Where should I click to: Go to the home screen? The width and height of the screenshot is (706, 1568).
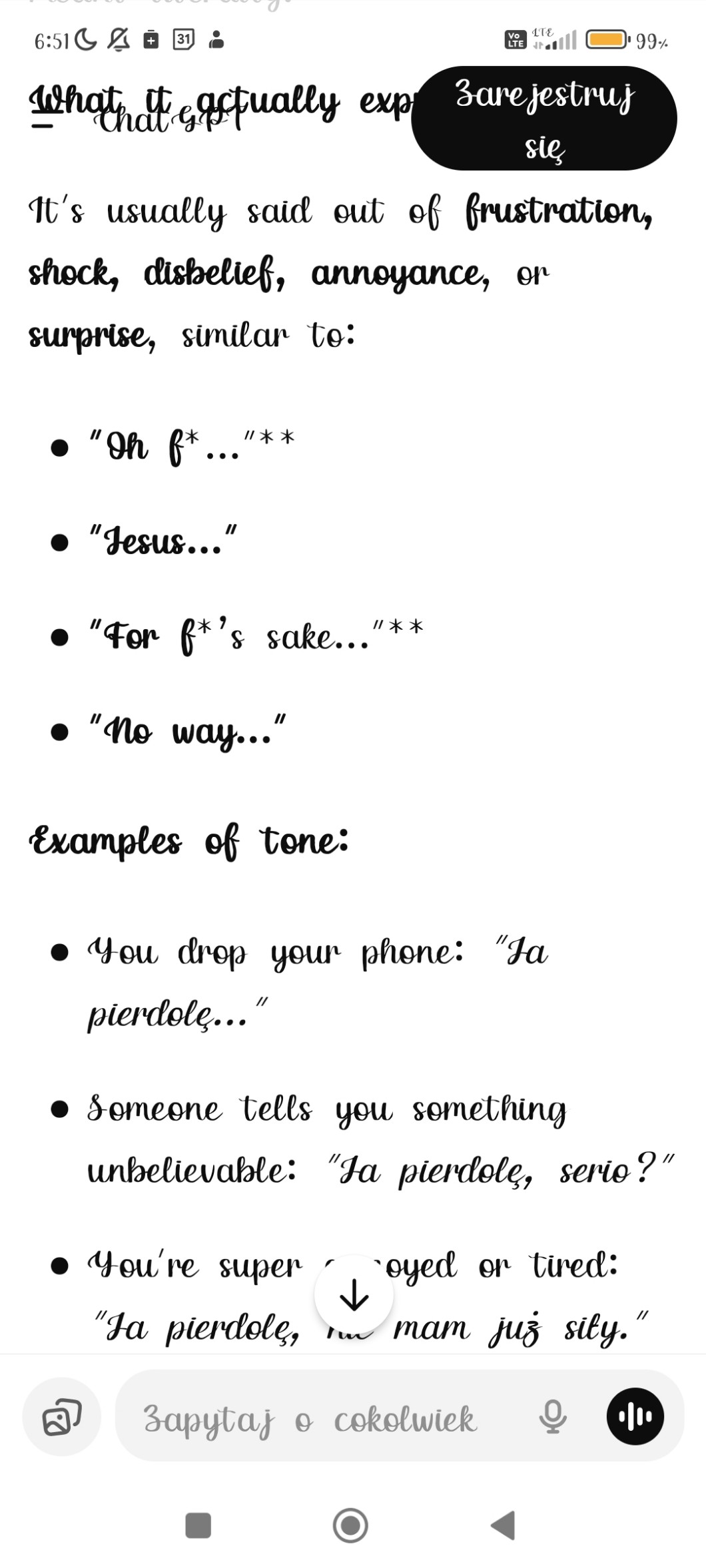350,1525
